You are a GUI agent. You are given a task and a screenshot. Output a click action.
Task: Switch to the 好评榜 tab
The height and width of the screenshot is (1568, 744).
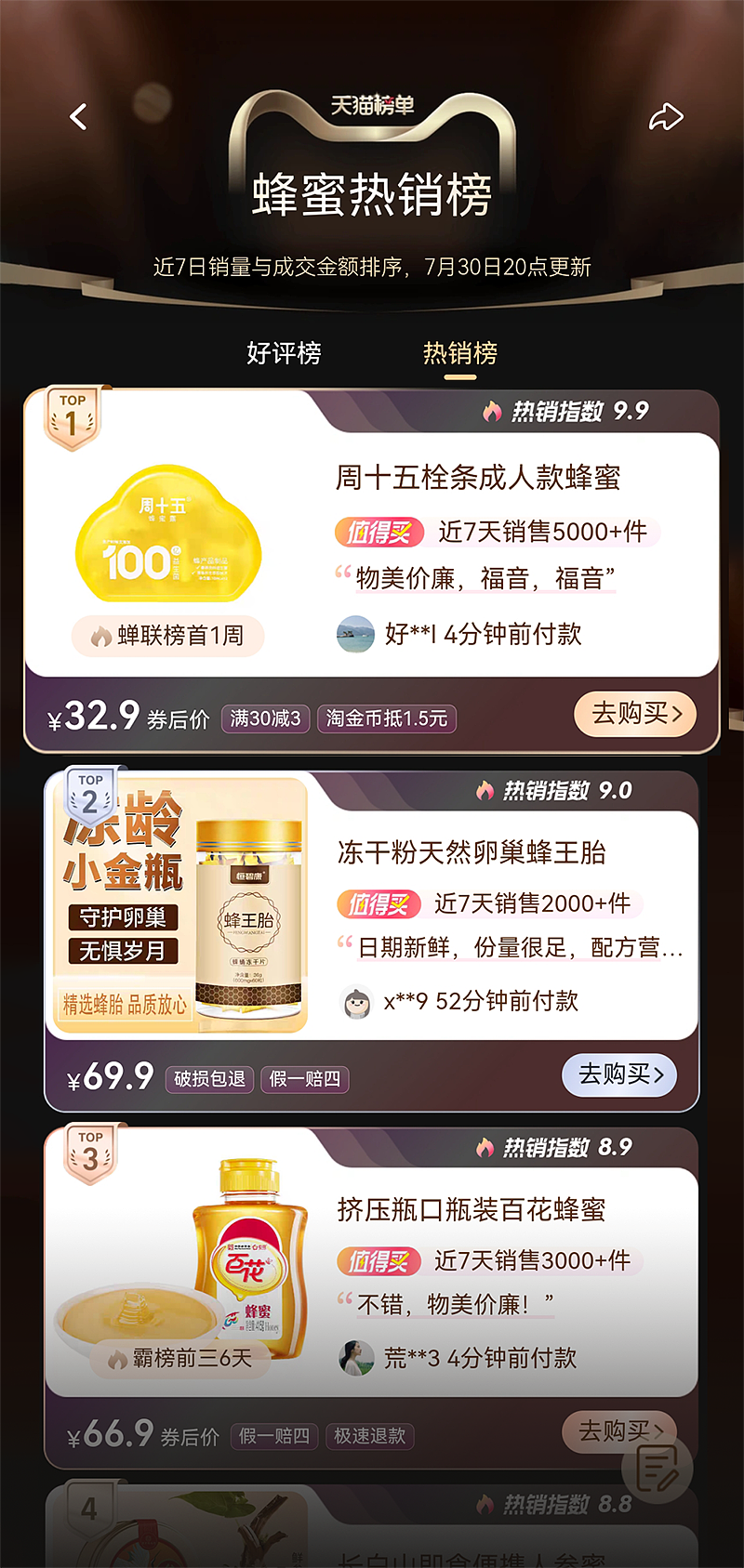tap(285, 353)
